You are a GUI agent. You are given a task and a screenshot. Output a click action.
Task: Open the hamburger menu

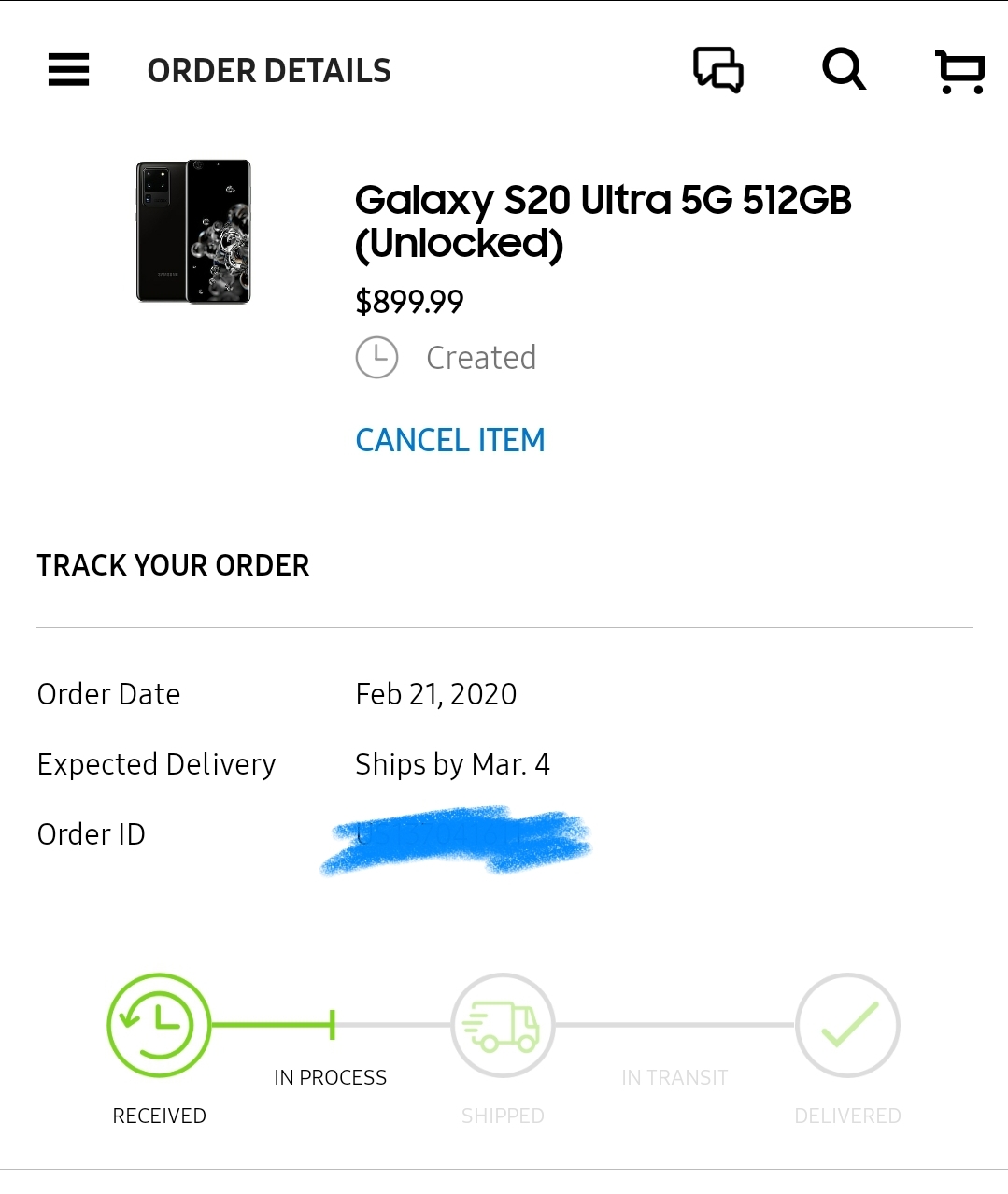pyautogui.click(x=68, y=70)
